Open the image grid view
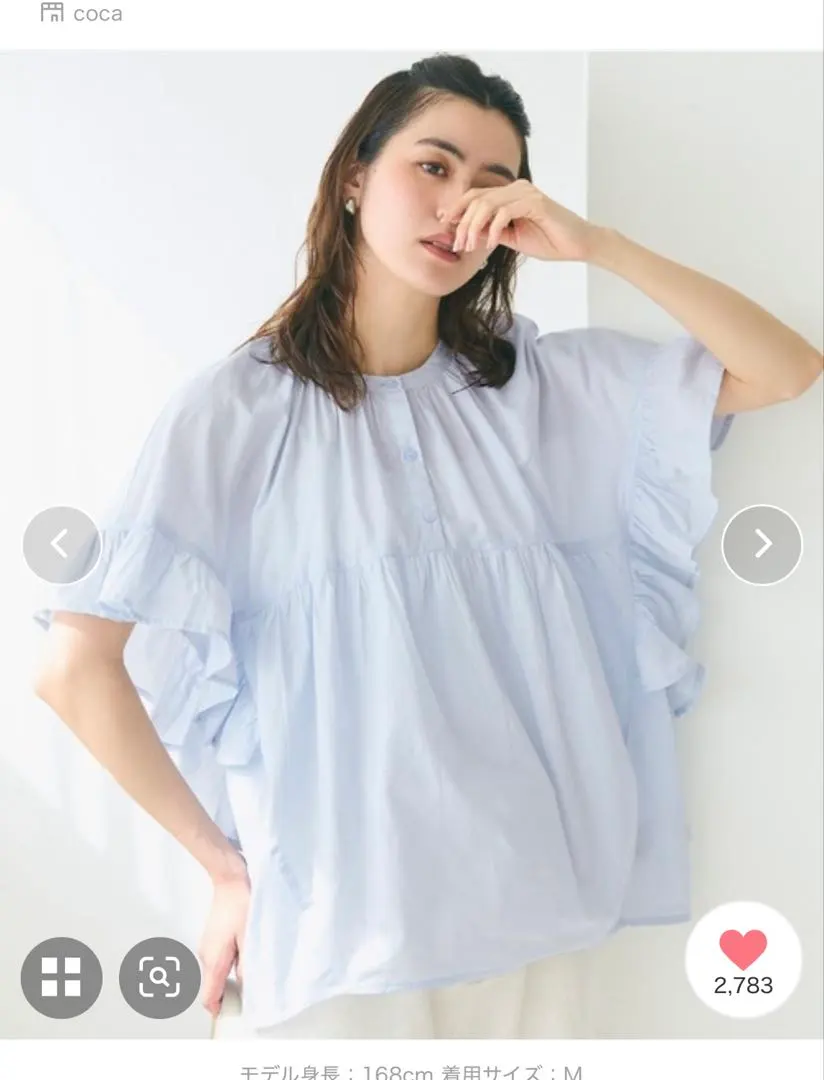 point(61,977)
